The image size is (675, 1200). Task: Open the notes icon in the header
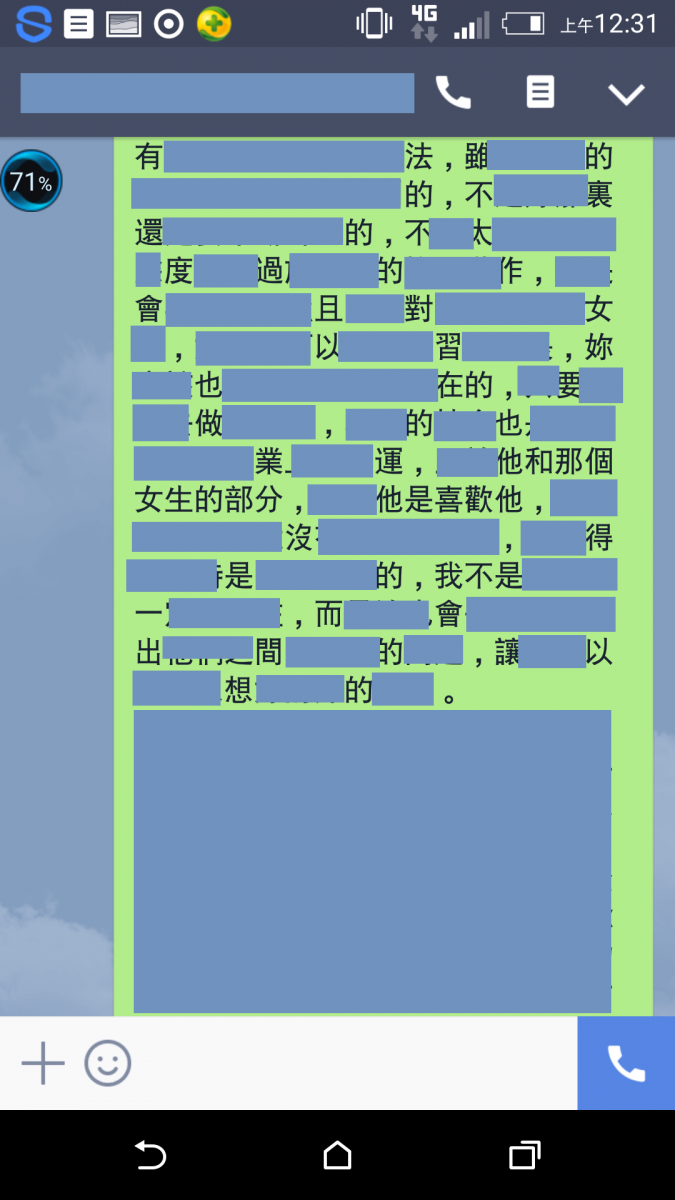(x=540, y=93)
